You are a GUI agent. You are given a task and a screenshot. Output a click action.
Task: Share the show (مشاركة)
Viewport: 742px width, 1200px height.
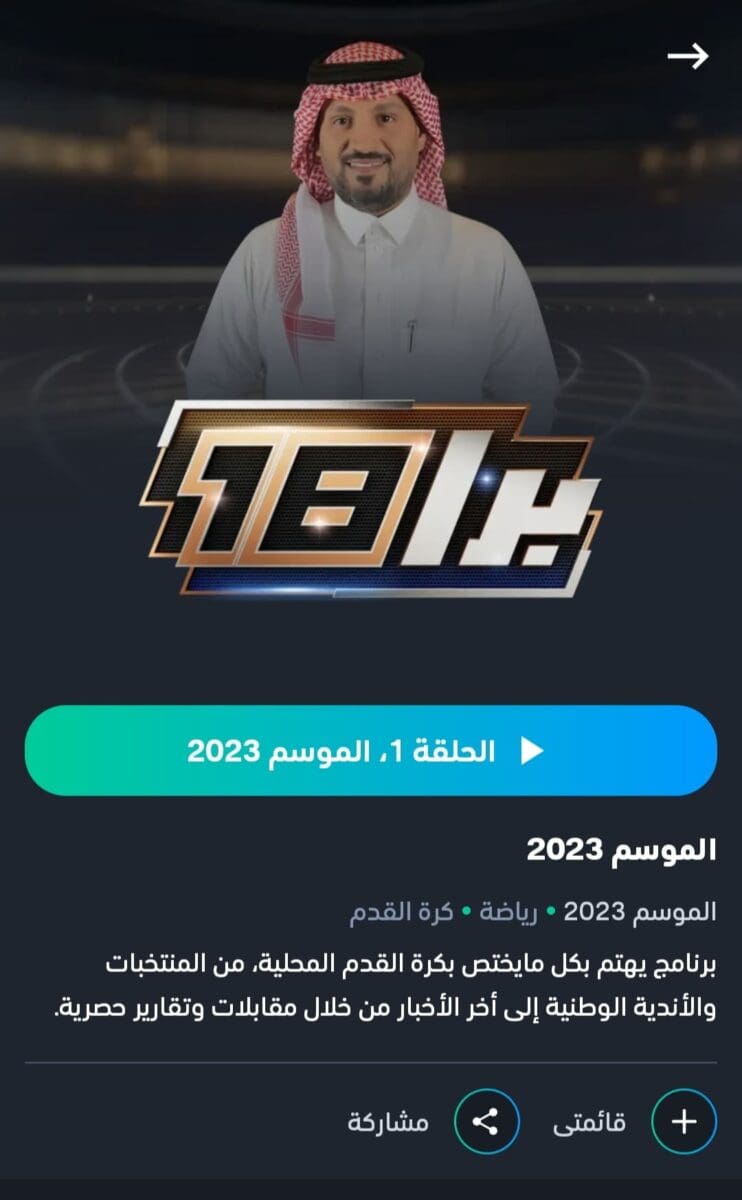pyautogui.click(x=486, y=1122)
